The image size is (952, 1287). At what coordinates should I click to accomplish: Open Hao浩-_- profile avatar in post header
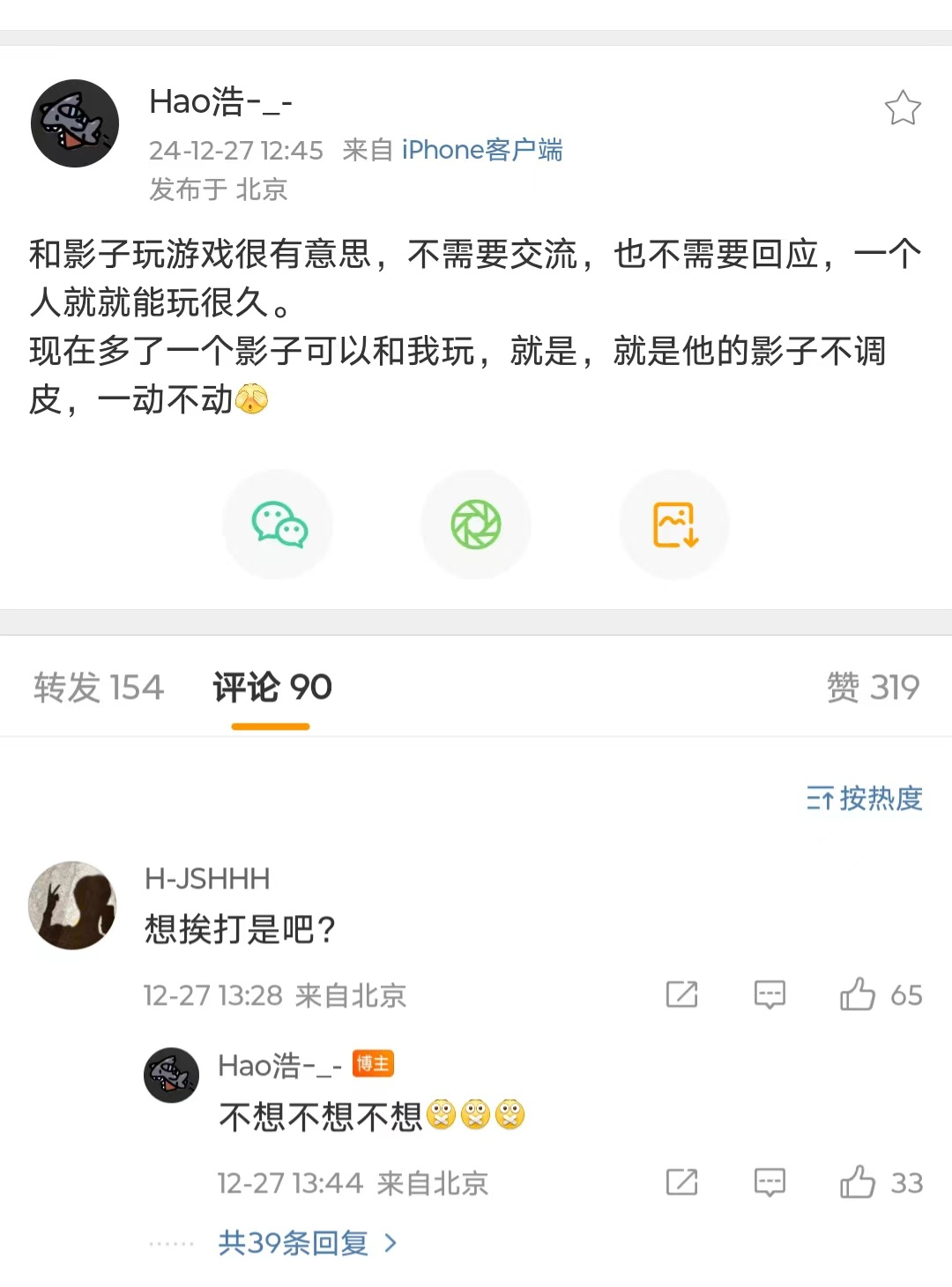point(75,123)
